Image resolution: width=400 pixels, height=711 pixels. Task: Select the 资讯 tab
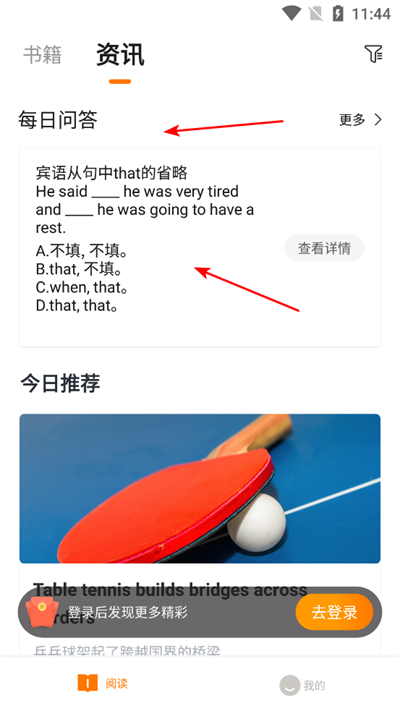point(120,55)
